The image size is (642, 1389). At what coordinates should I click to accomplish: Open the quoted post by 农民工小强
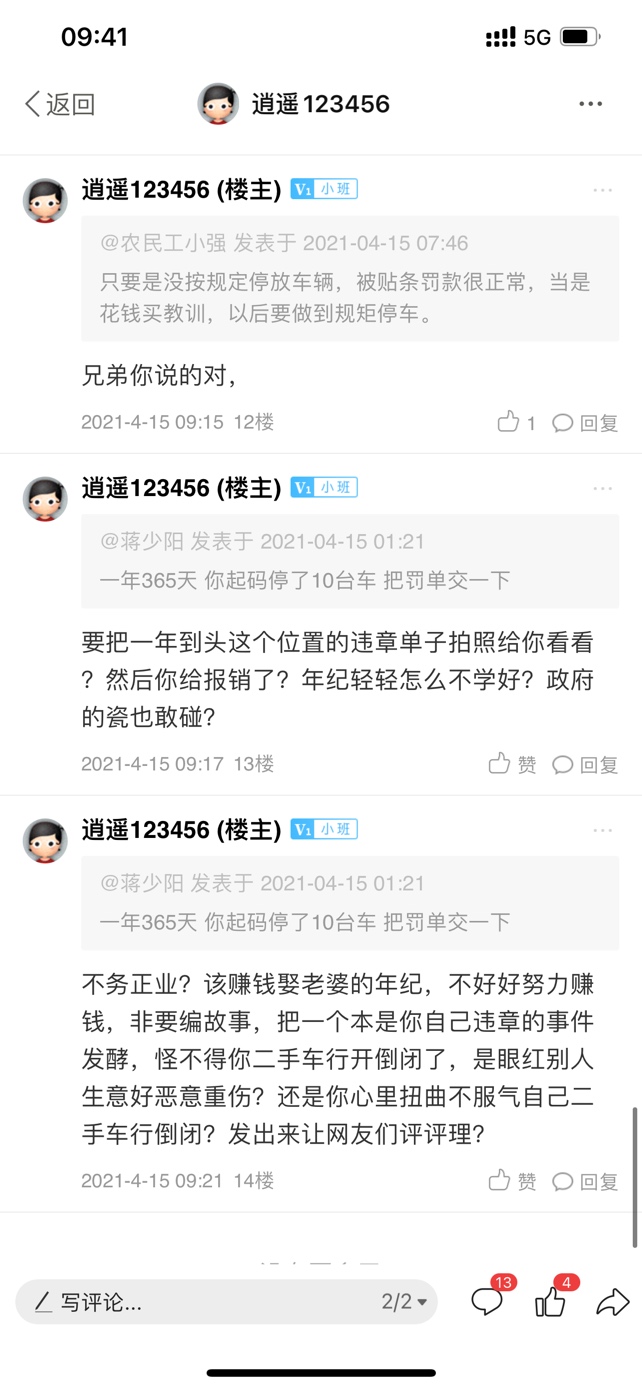tap(350, 279)
